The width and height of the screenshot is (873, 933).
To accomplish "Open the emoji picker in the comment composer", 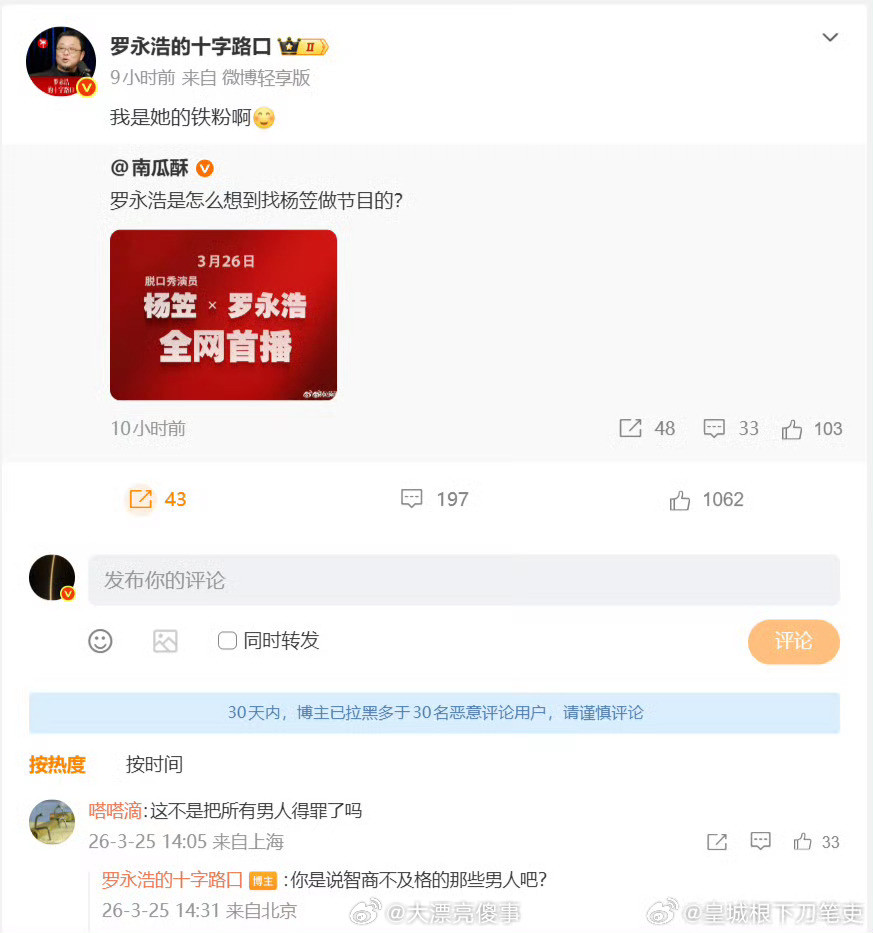I will point(100,641).
